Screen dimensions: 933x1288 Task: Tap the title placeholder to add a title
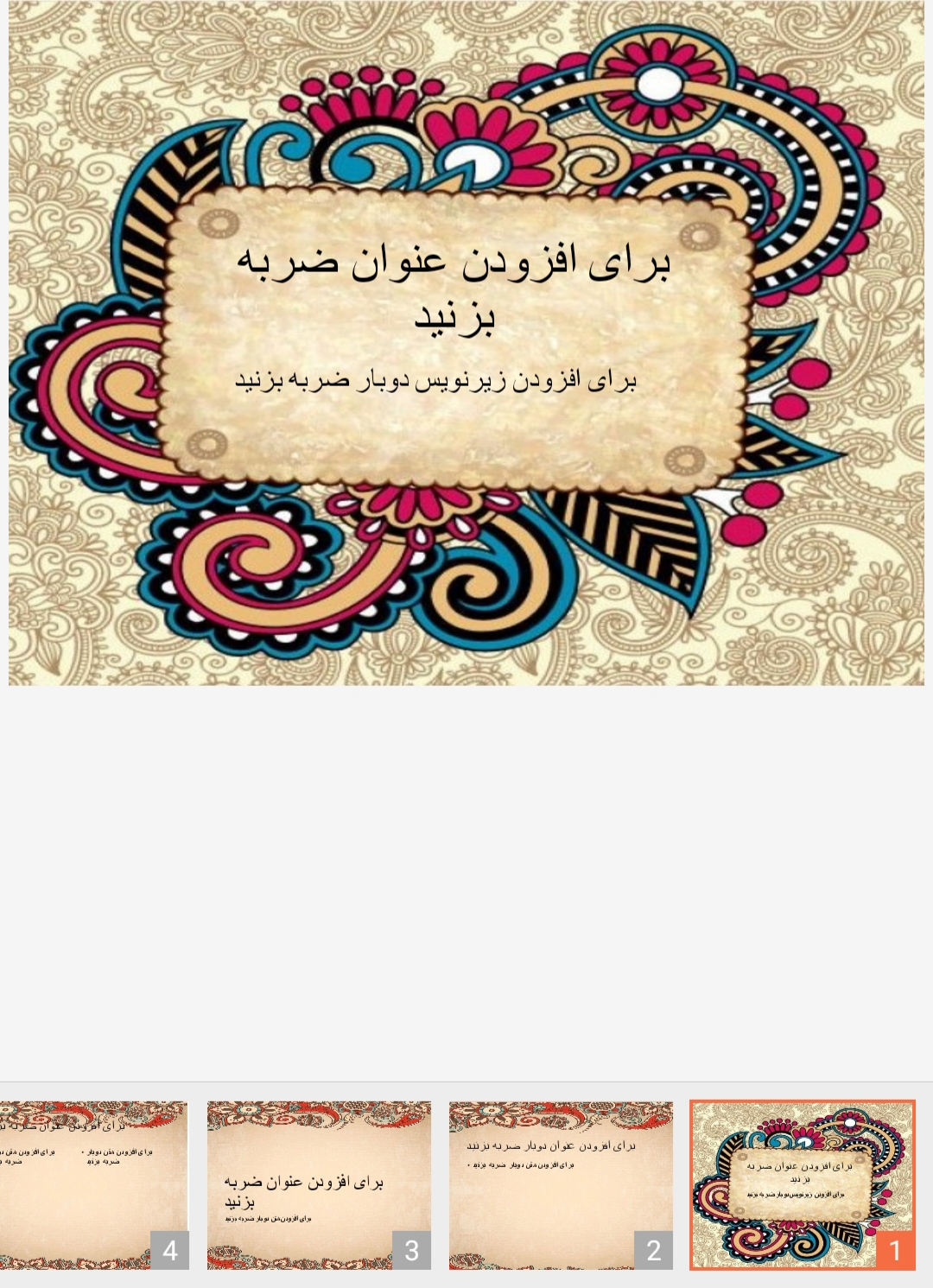[x=454, y=288]
